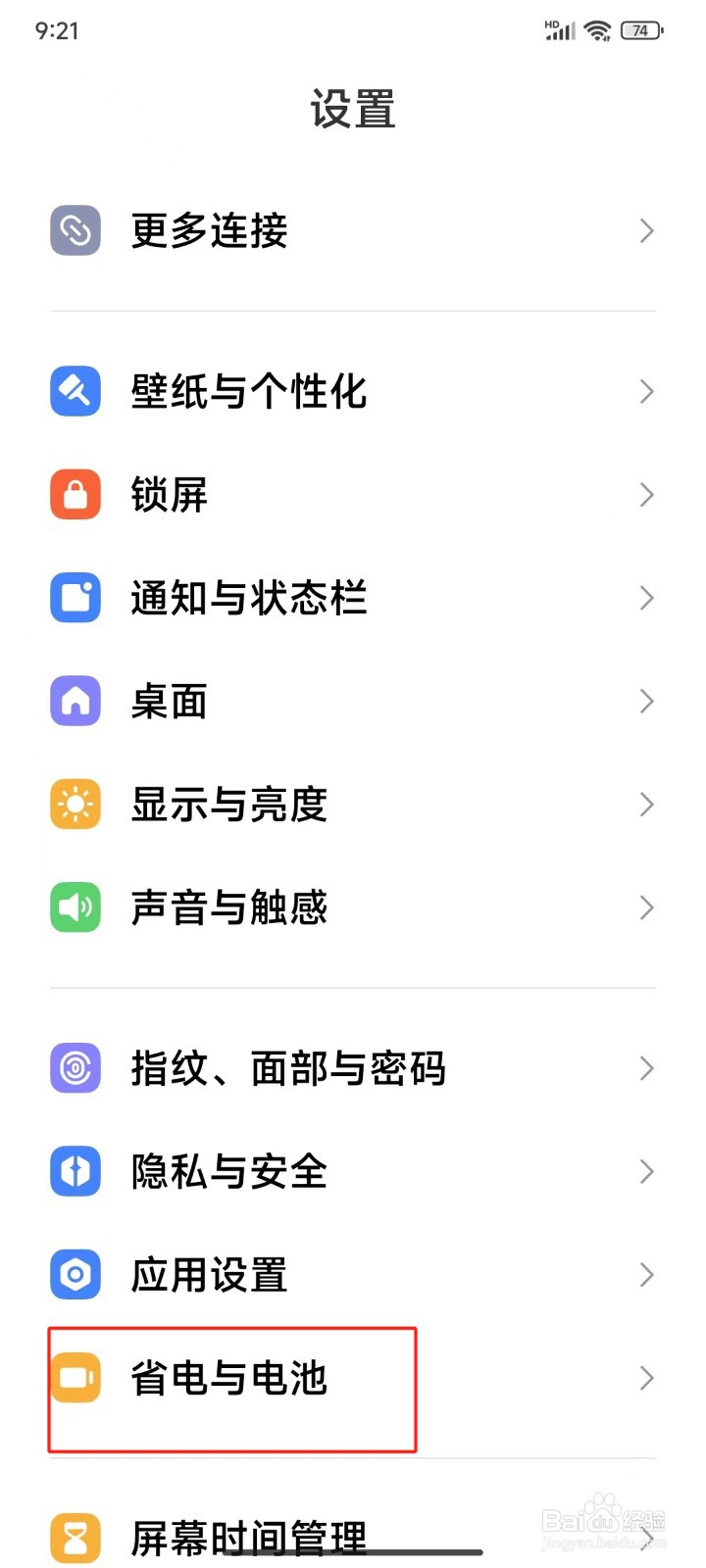706x1568 pixels.
Task: Select the purple 桌面 home icon
Action: tap(75, 701)
